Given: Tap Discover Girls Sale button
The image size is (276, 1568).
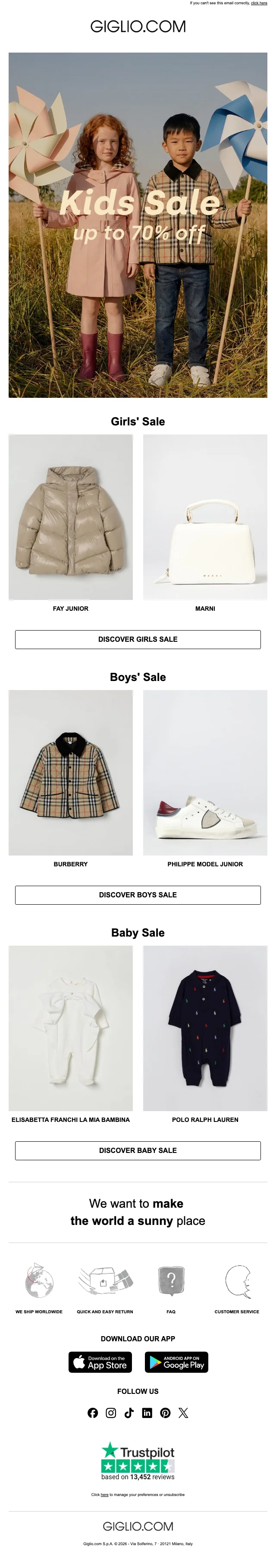Looking at the screenshot, I should (x=138, y=639).
